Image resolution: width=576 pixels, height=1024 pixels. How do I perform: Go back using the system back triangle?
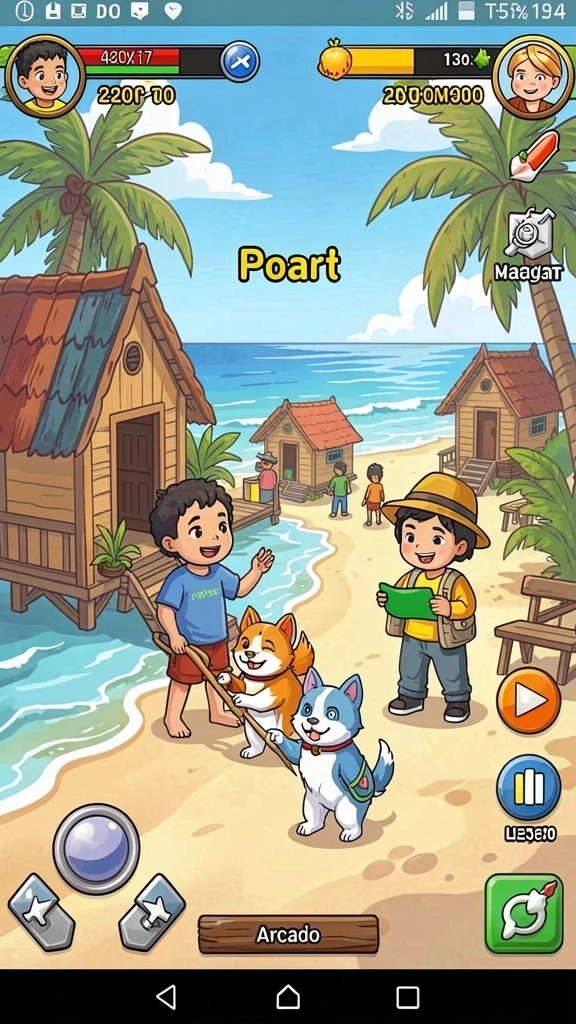click(x=167, y=997)
